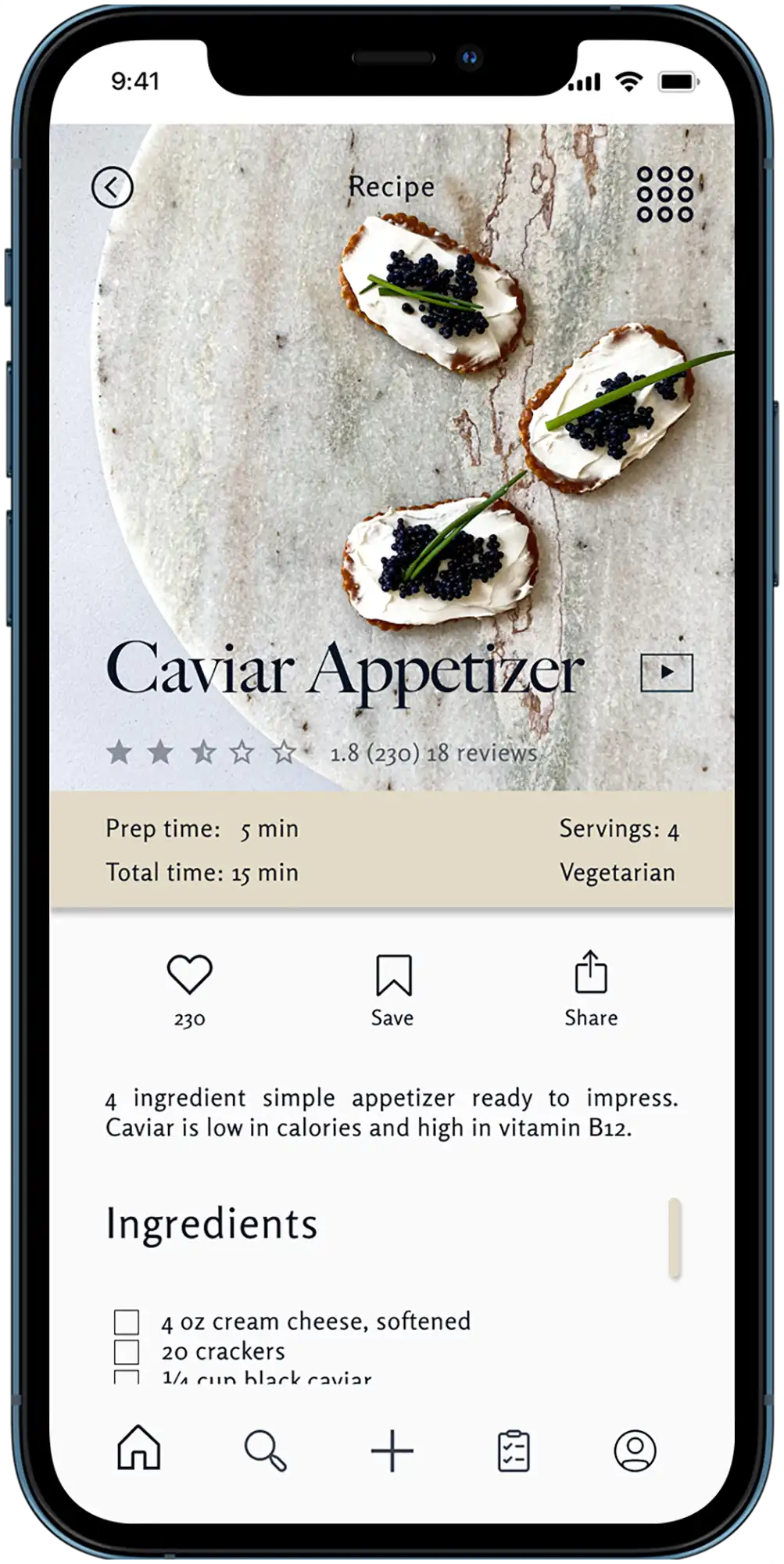The height and width of the screenshot is (1564, 784).
Task: Play the Caviar Appetizer recipe video
Action: (x=666, y=673)
